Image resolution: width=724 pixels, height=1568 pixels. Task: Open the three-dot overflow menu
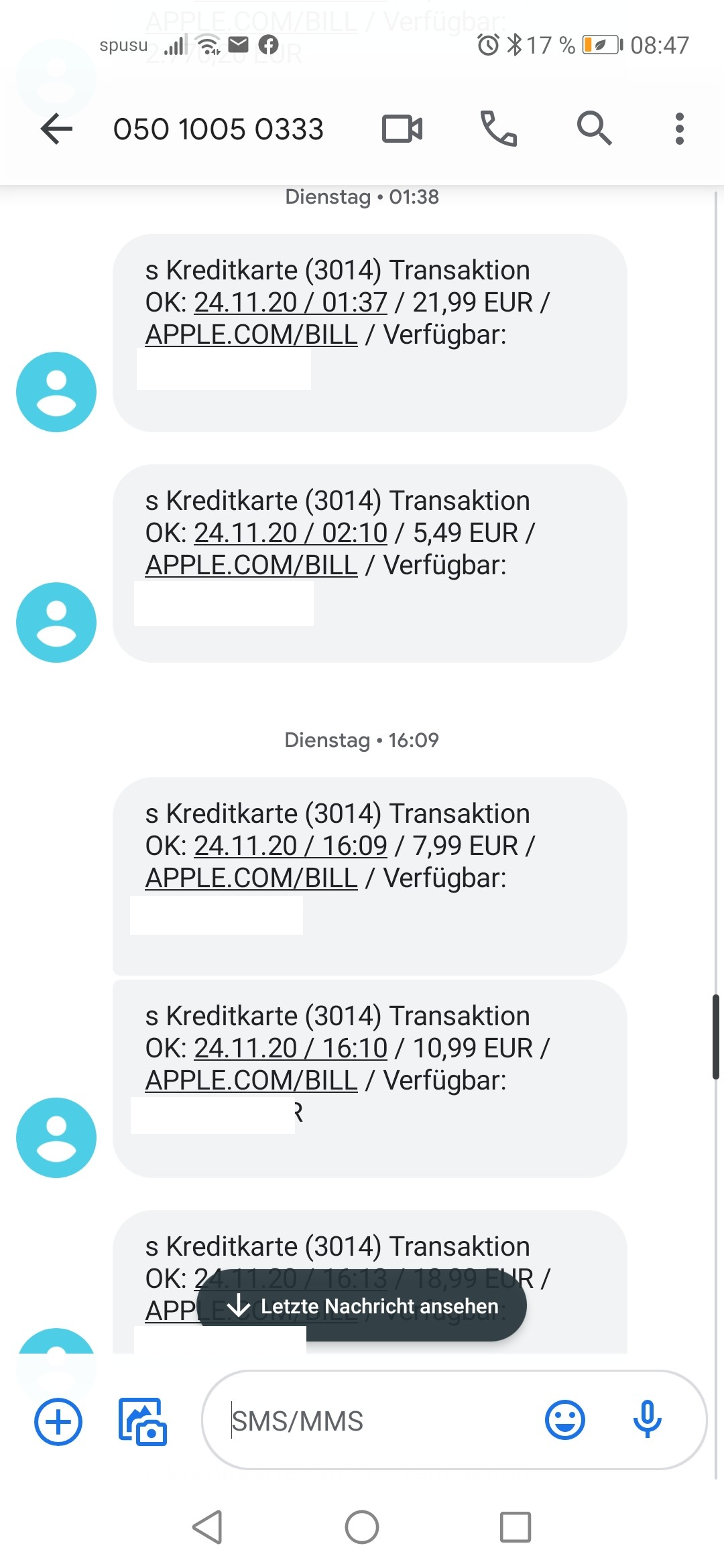click(x=679, y=129)
